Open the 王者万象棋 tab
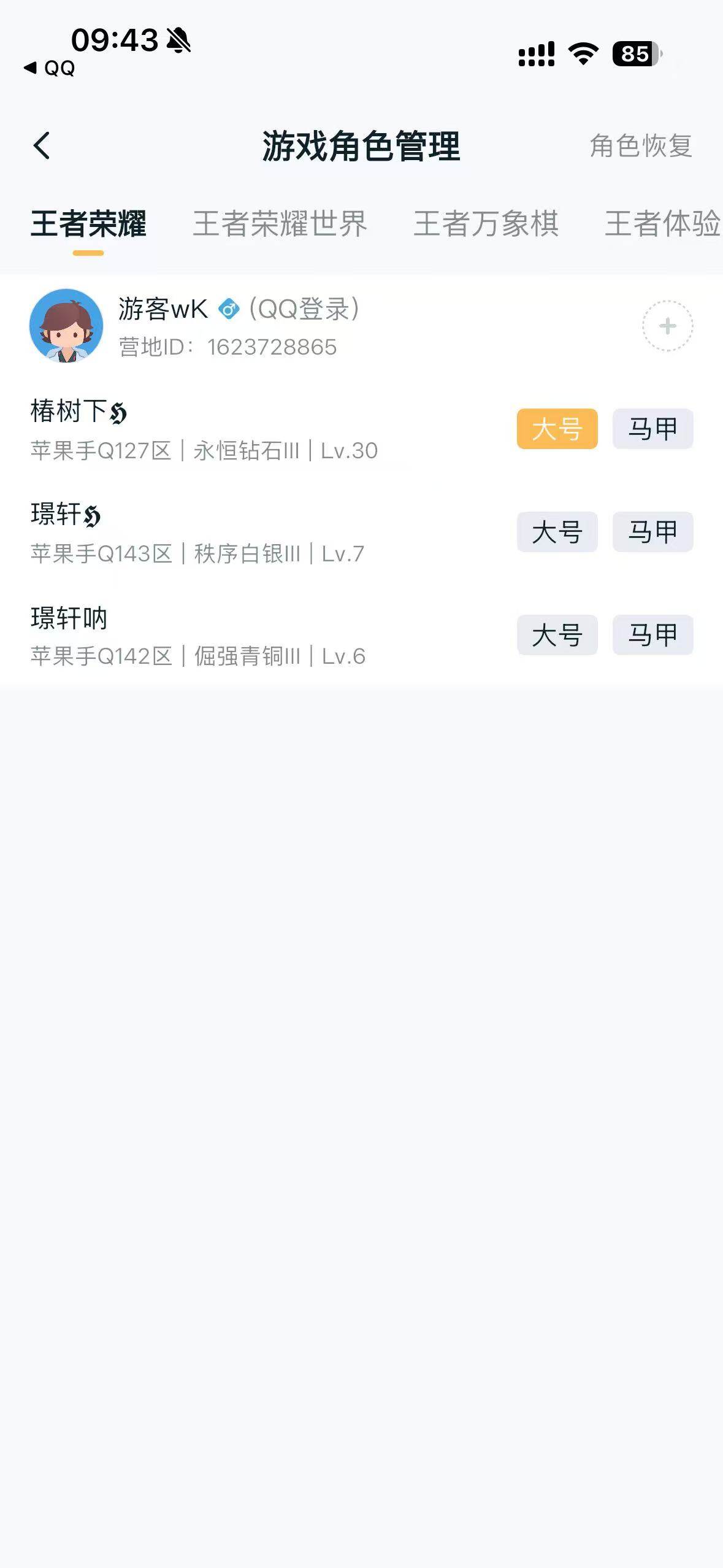The width and height of the screenshot is (723, 1568). [x=486, y=225]
